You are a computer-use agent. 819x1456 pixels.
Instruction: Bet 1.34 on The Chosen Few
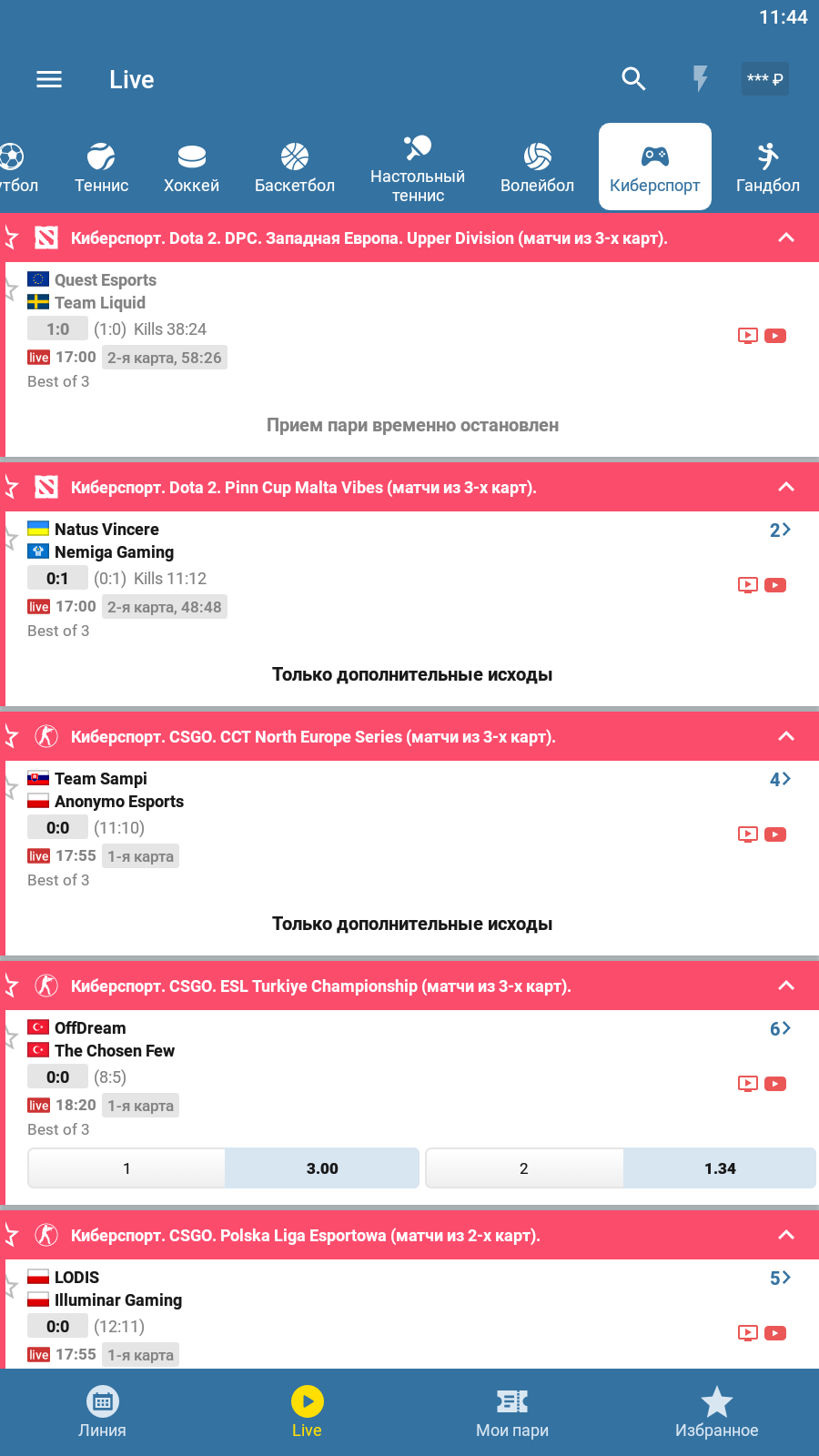[719, 1168]
